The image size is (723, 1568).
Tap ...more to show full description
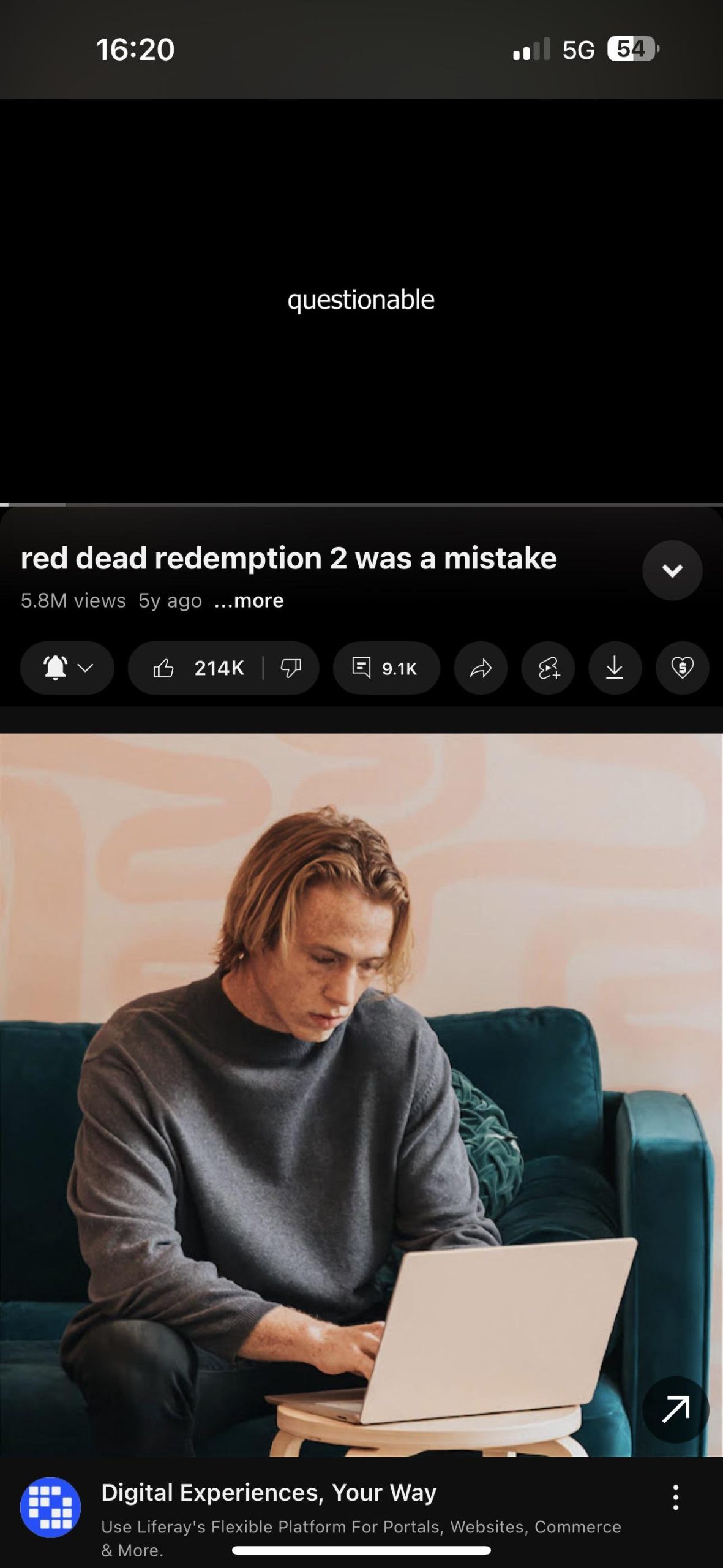(x=249, y=601)
